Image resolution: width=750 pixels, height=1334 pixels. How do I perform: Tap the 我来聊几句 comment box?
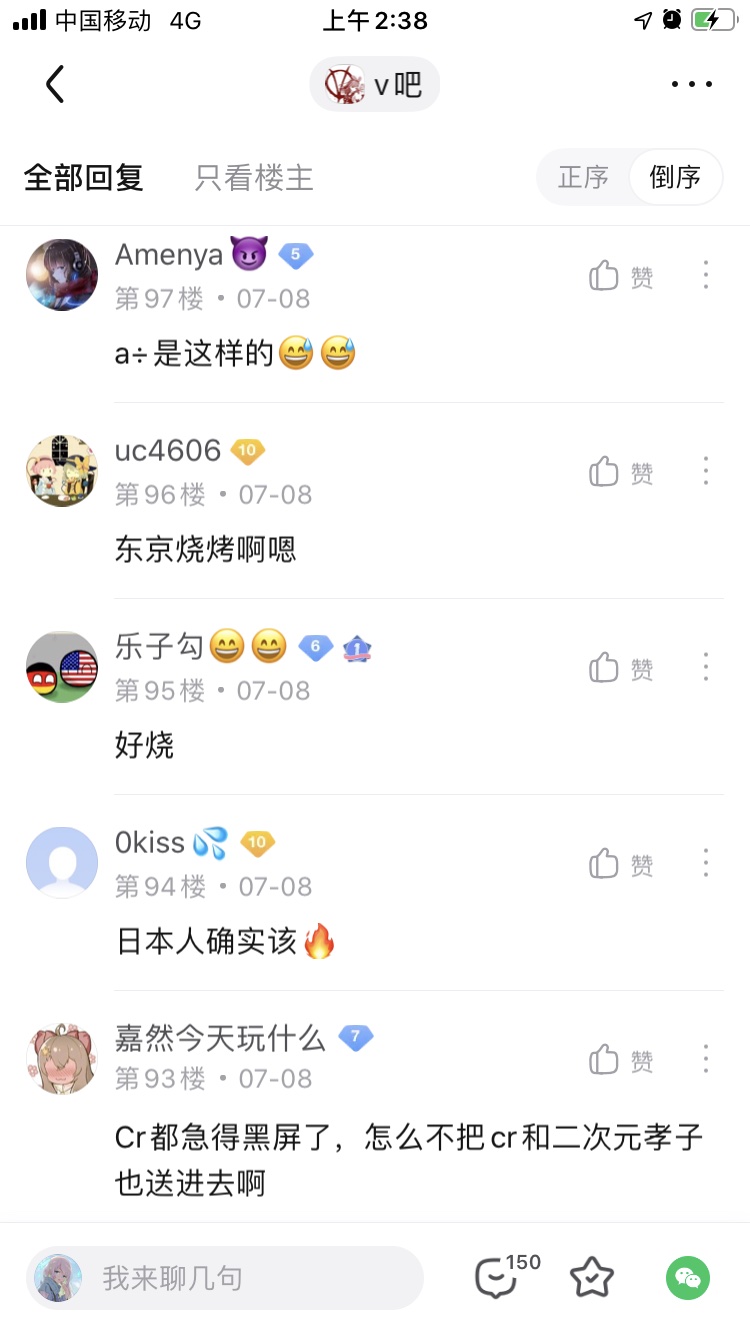225,1278
